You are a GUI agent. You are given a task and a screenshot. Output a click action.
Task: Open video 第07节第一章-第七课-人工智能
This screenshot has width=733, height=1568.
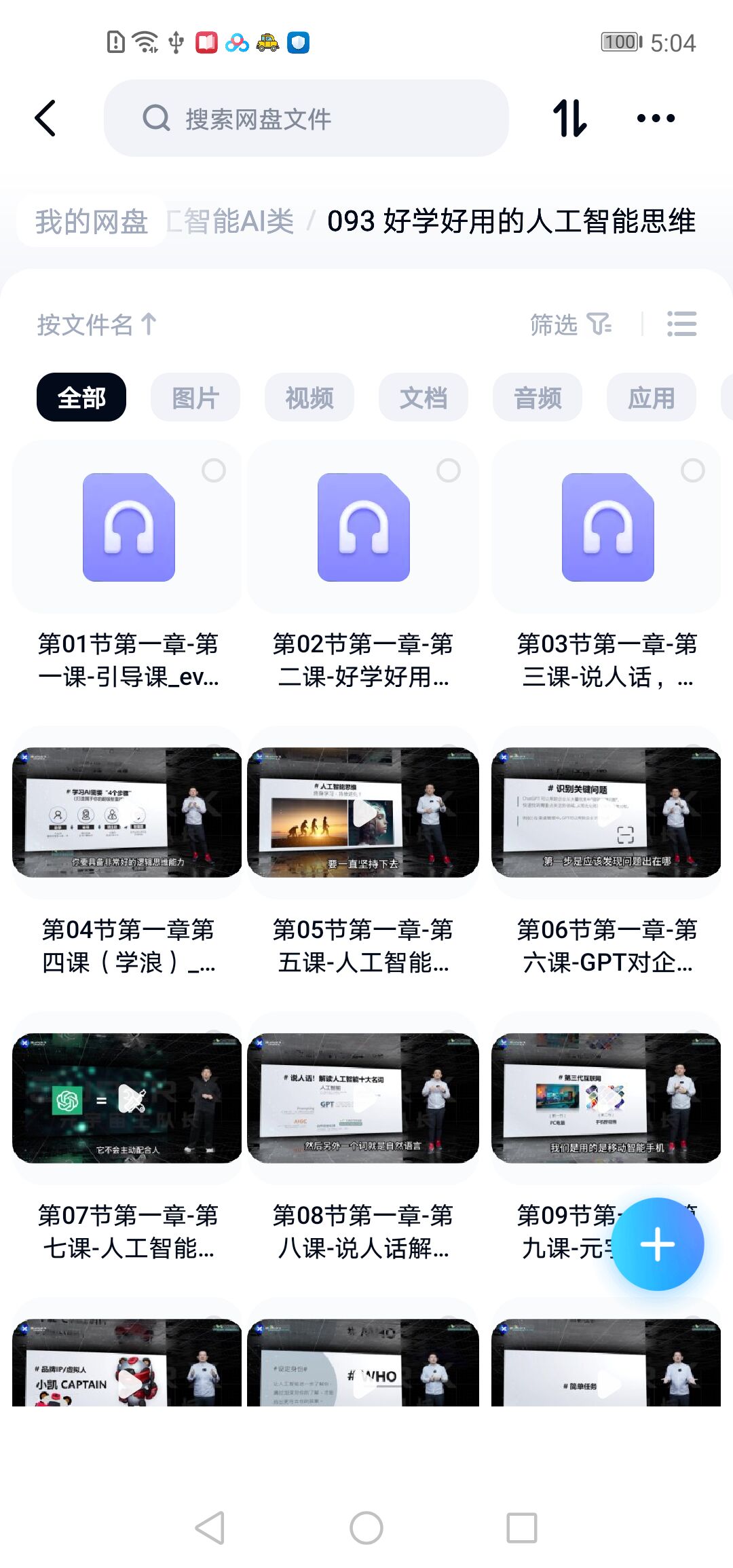[127, 1098]
